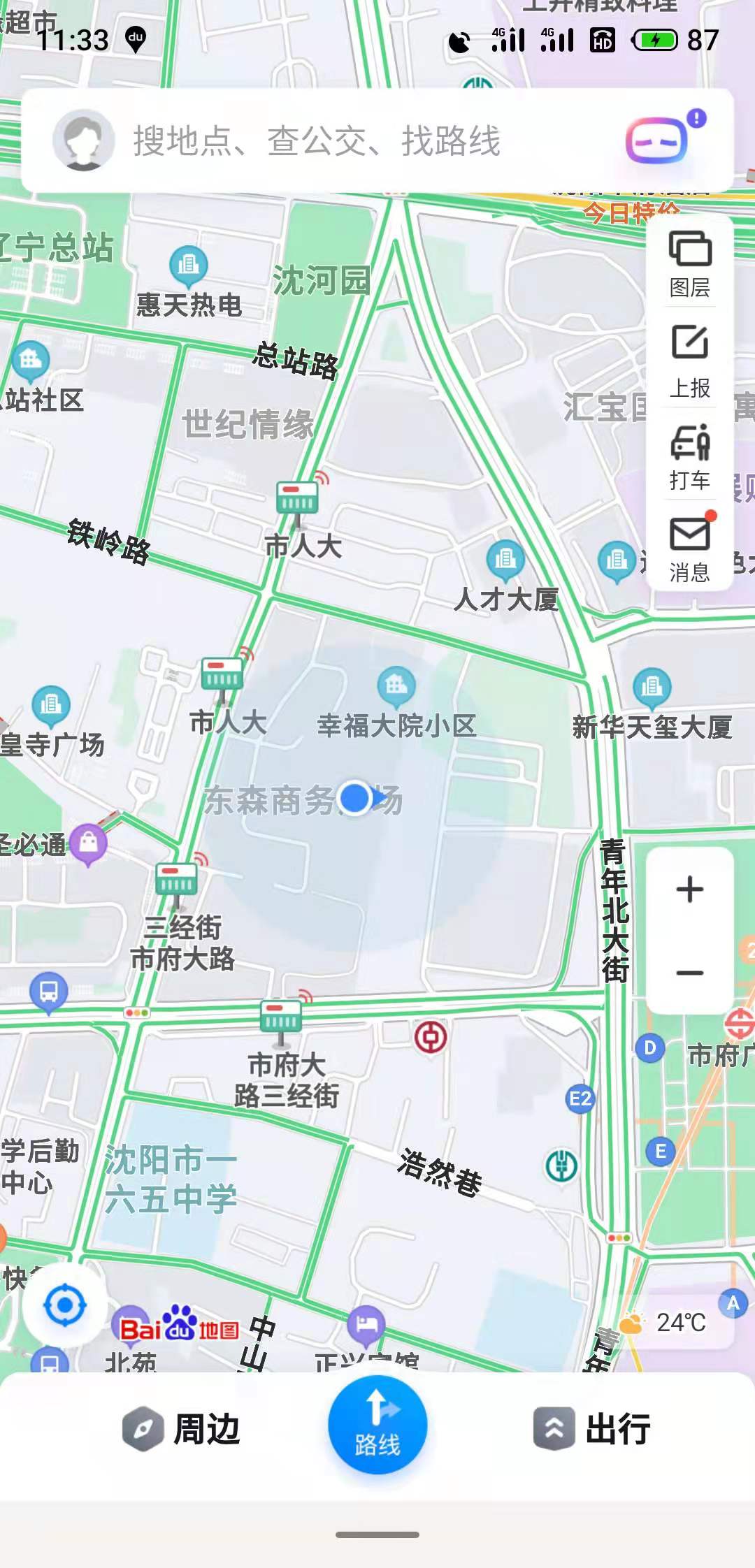Select the 新华天玺大厦 map marker
Image resolution: width=755 pixels, height=1568 pixels.
[x=652, y=688]
